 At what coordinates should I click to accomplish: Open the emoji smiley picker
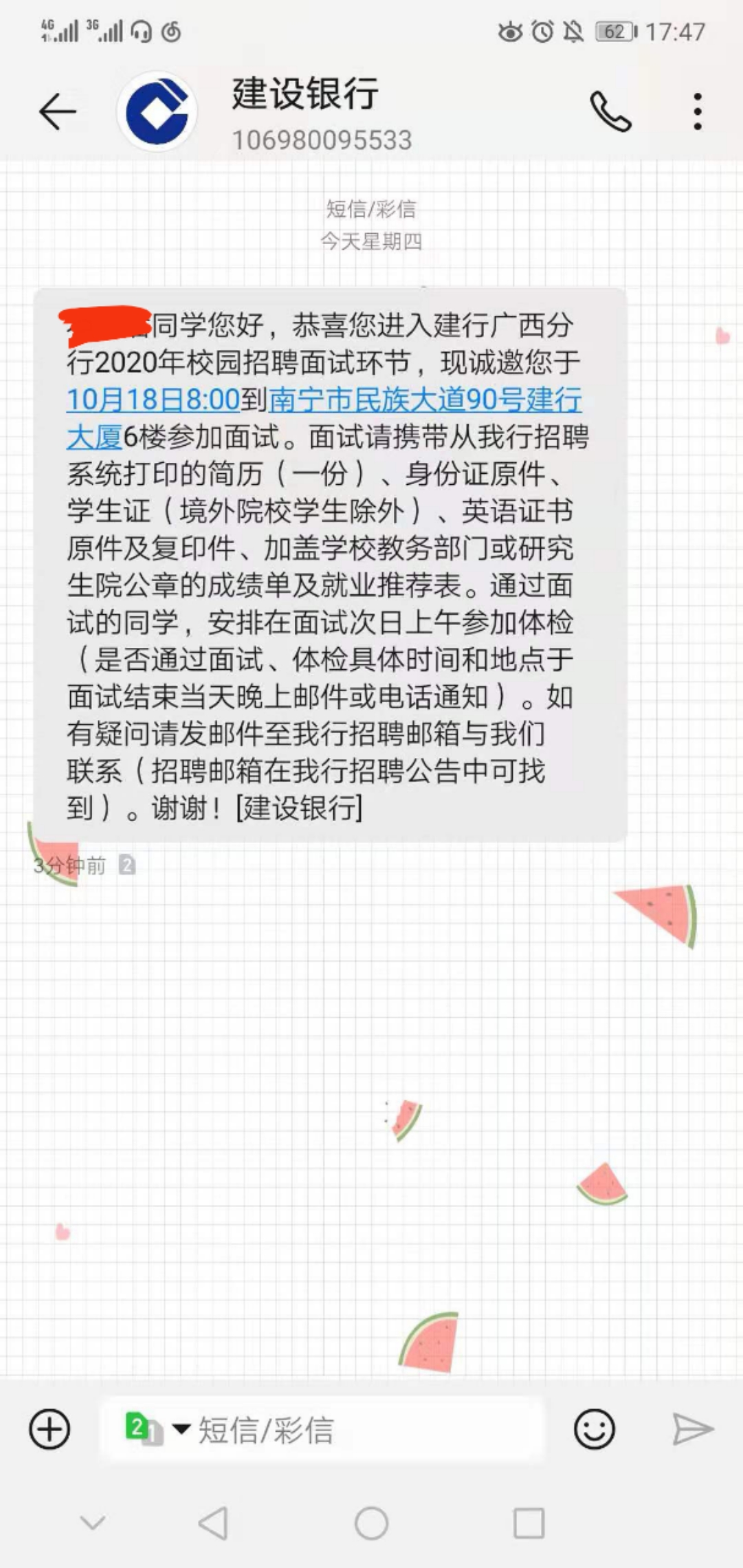[594, 1429]
